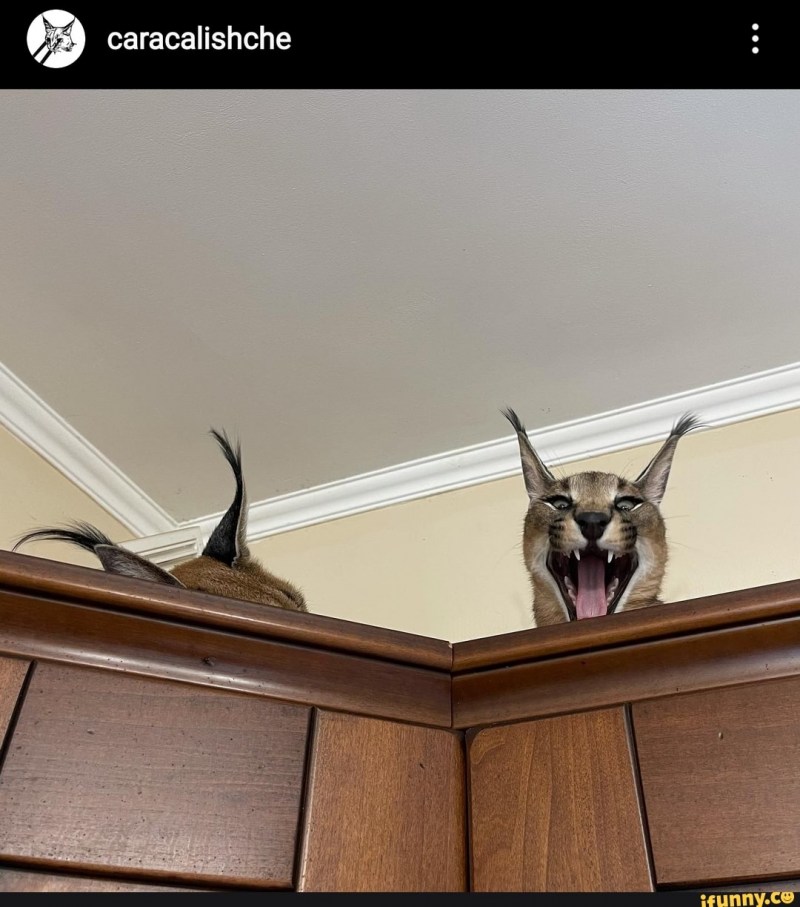Open the caracalishche profile avatar
The image size is (800, 907).
tap(56, 39)
